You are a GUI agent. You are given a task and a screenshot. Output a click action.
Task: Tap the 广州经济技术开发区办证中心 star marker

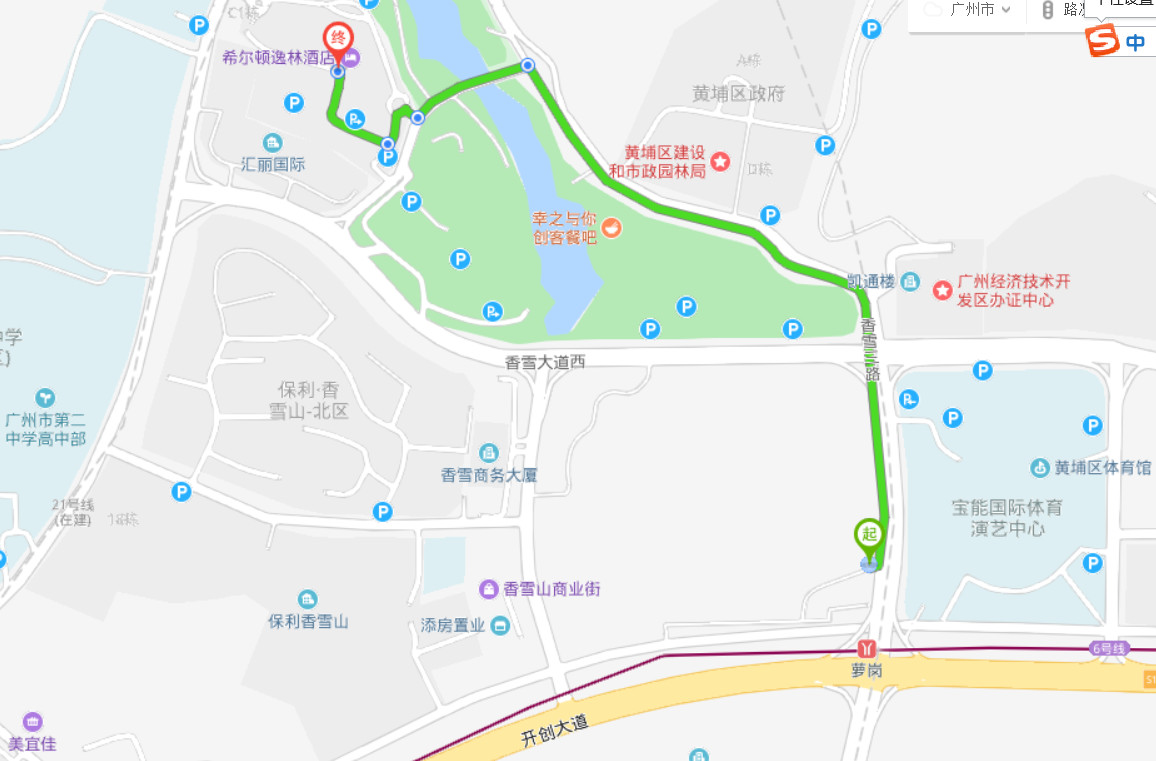(942, 291)
